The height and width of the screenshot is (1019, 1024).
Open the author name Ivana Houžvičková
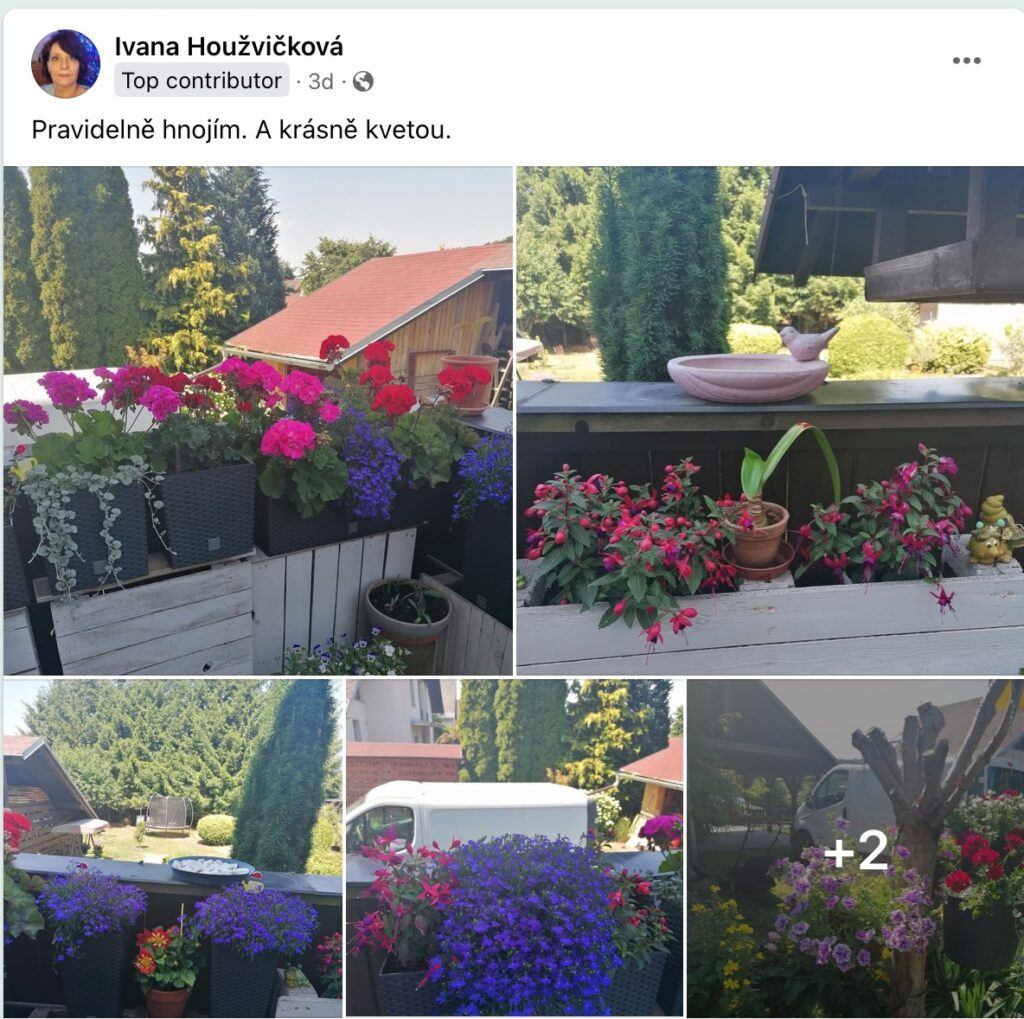[x=228, y=46]
